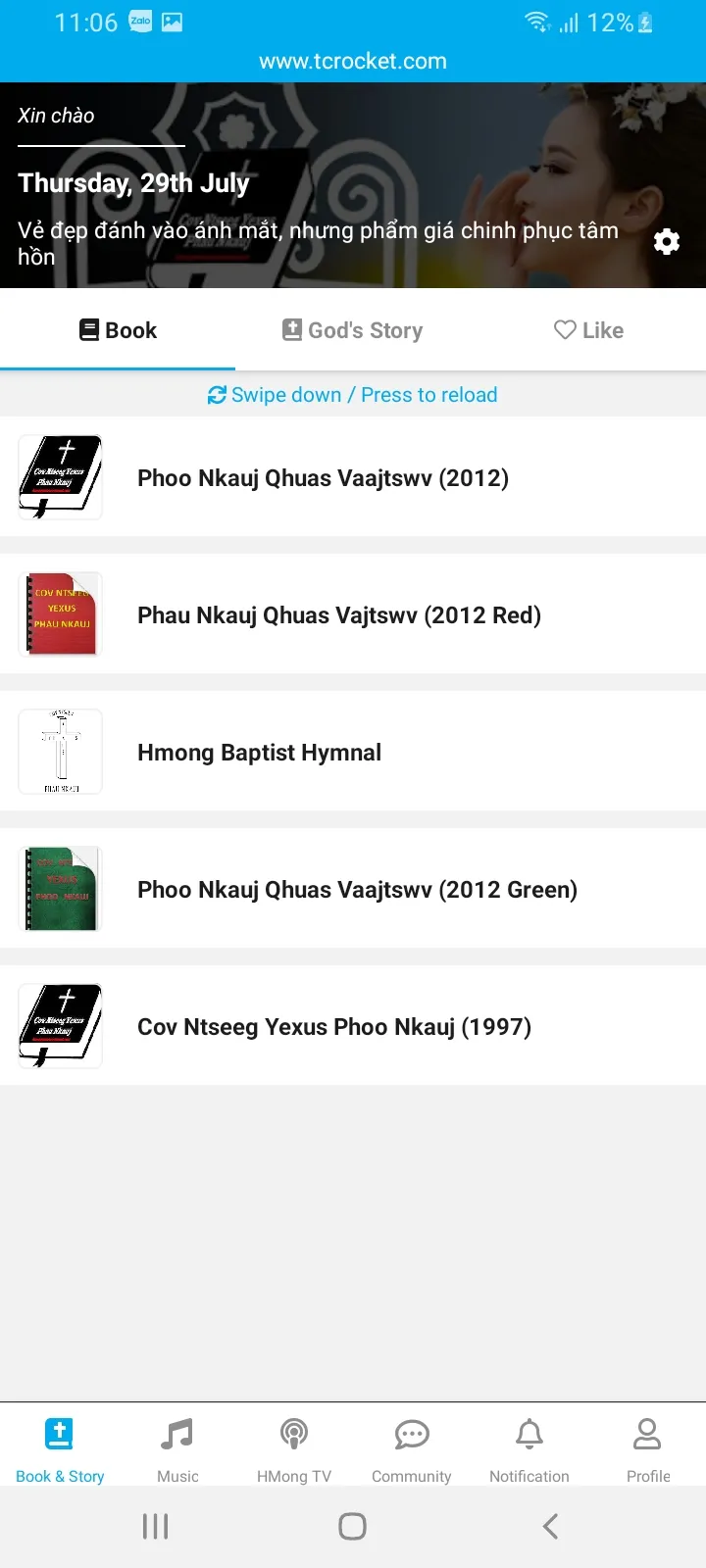The width and height of the screenshot is (706, 1568).
Task: Open Phau Nkauj Qhuas Vajtswv (2012 Red)
Action: coord(353,614)
